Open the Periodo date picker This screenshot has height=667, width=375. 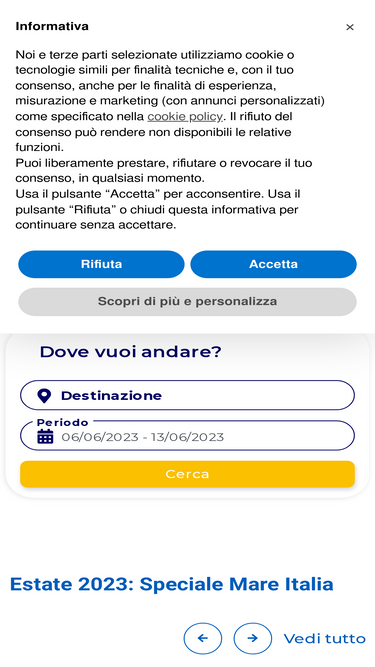pyautogui.click(x=187, y=436)
